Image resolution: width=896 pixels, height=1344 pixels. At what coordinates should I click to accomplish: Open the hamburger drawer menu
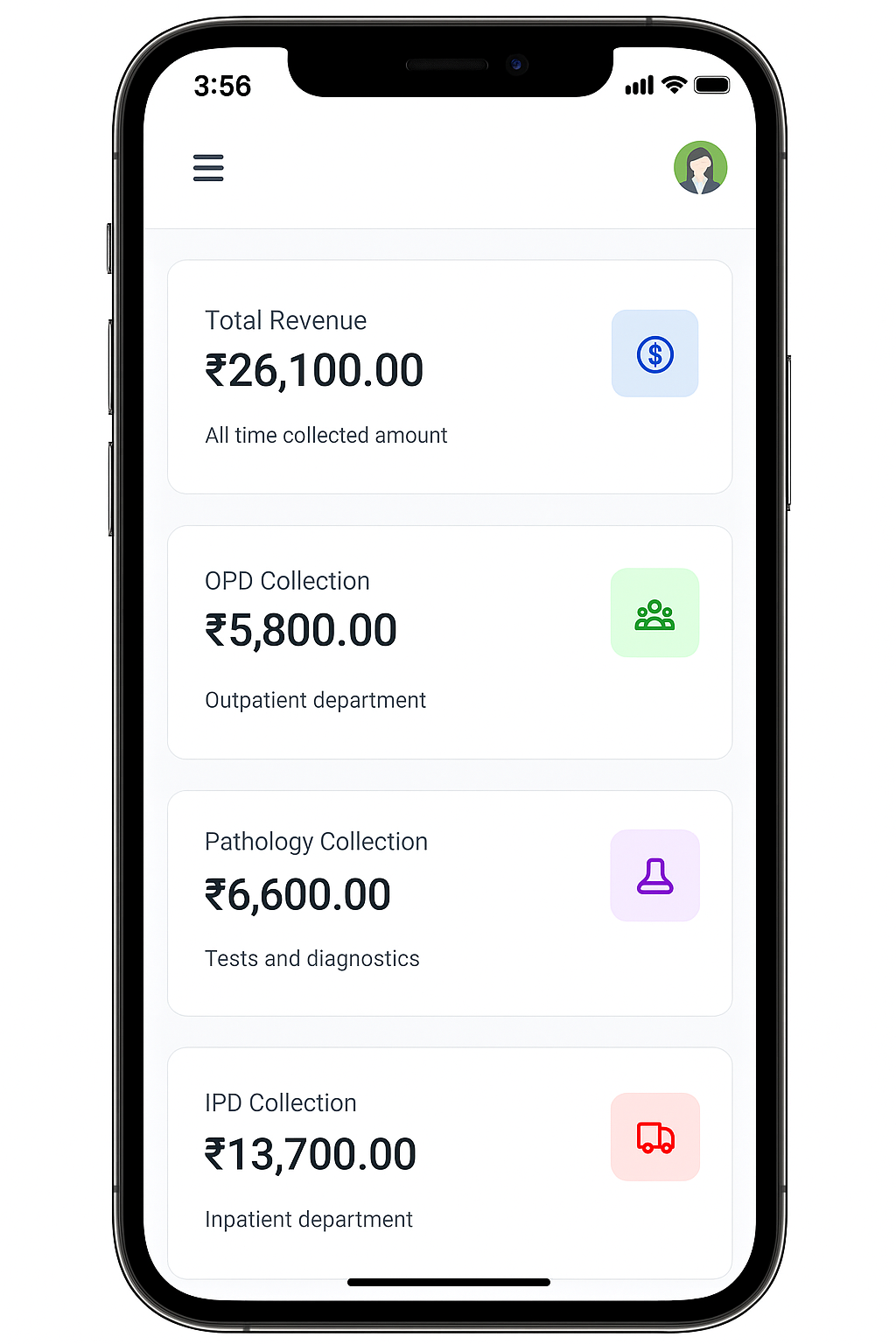pos(208,167)
